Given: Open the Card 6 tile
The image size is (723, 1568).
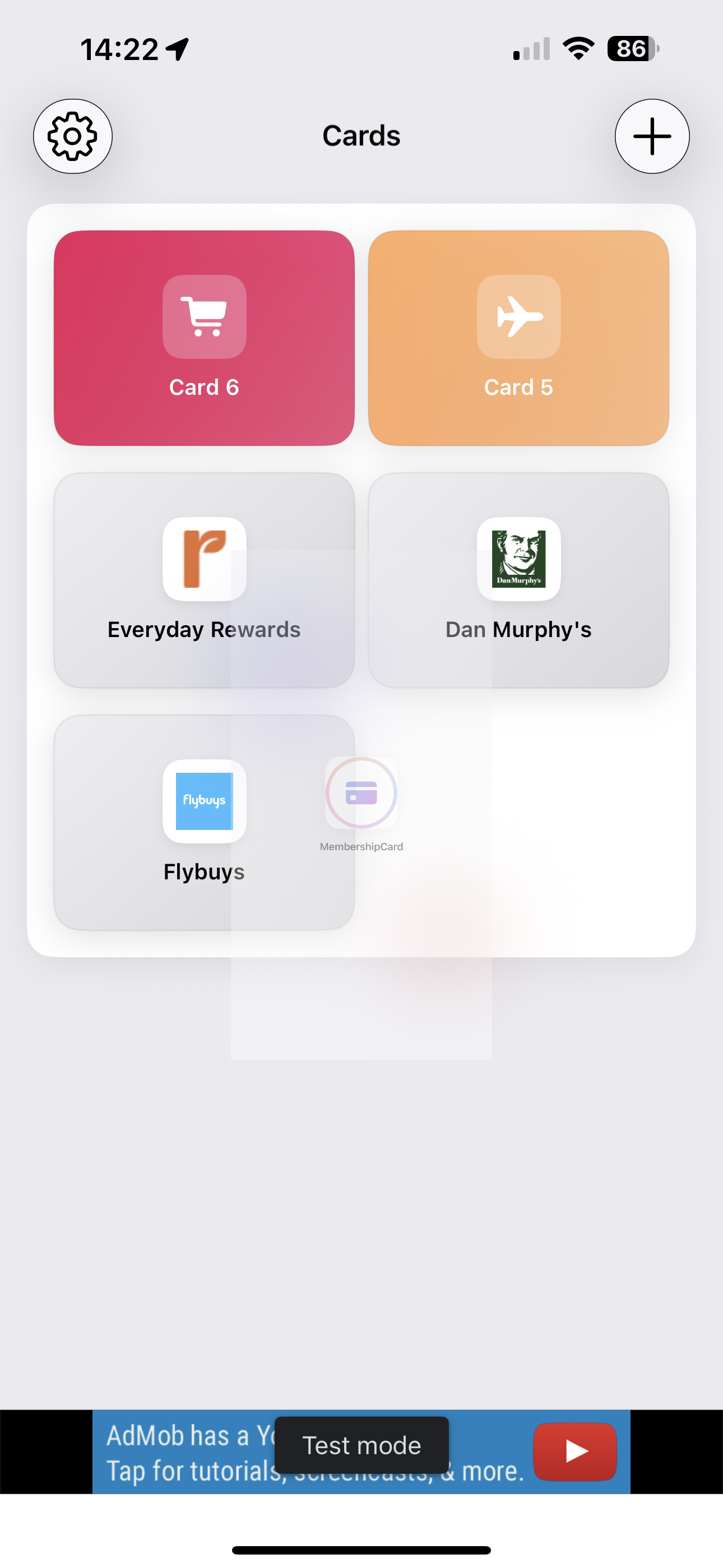Looking at the screenshot, I should point(204,338).
